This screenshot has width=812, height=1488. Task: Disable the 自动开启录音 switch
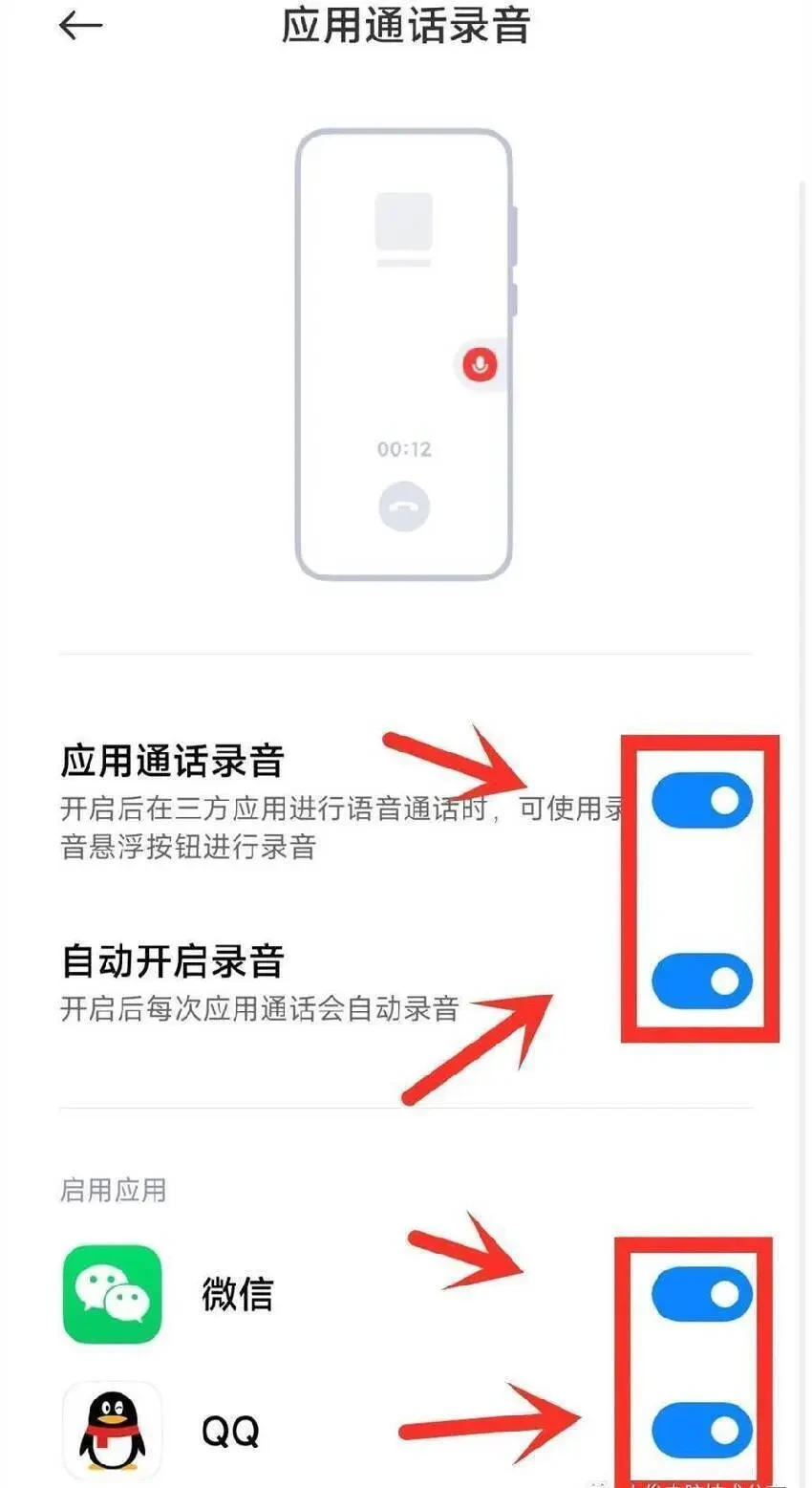pos(702,981)
